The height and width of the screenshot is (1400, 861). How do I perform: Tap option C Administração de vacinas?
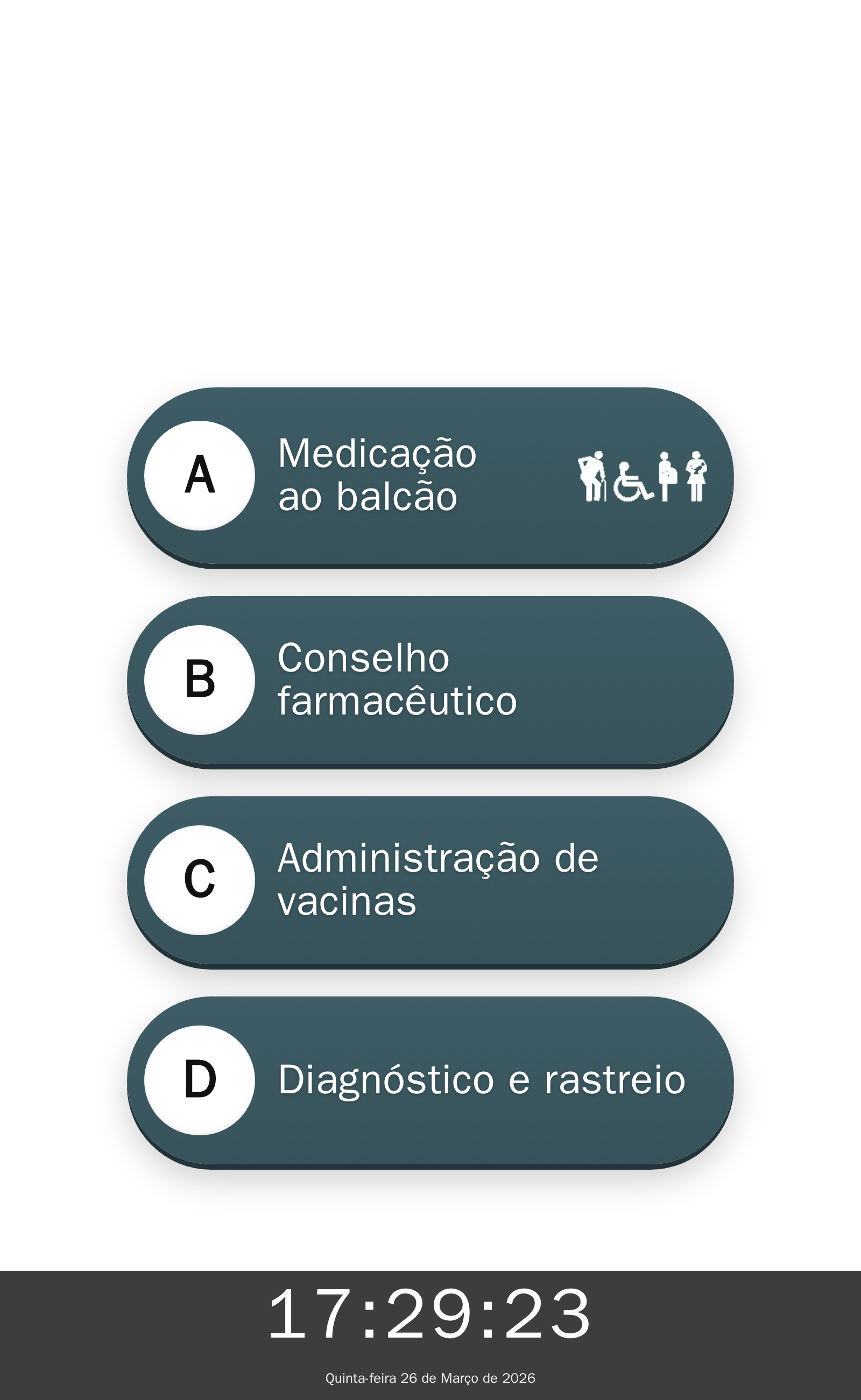[430, 880]
